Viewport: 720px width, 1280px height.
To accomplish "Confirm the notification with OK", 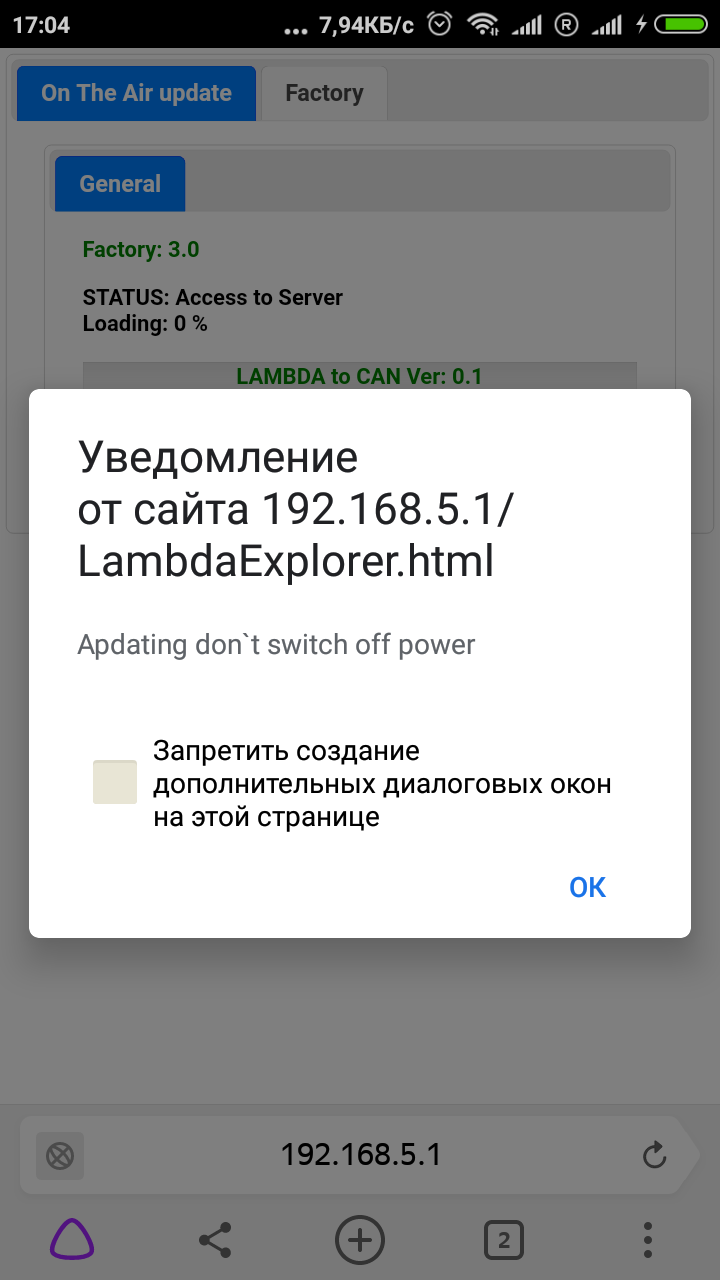I will (x=587, y=887).
